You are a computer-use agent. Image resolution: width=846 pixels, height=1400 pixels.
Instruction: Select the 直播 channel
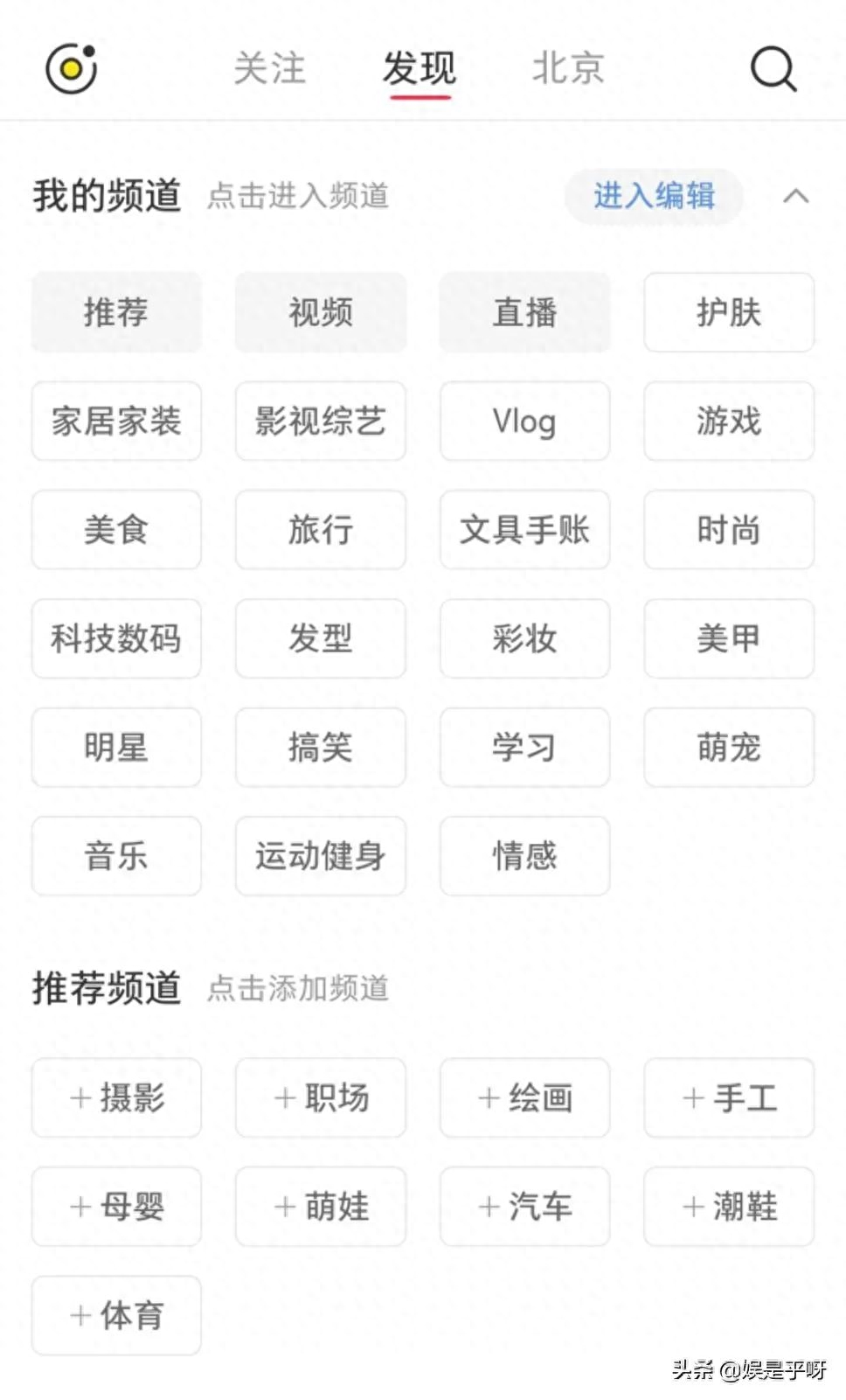(x=524, y=312)
